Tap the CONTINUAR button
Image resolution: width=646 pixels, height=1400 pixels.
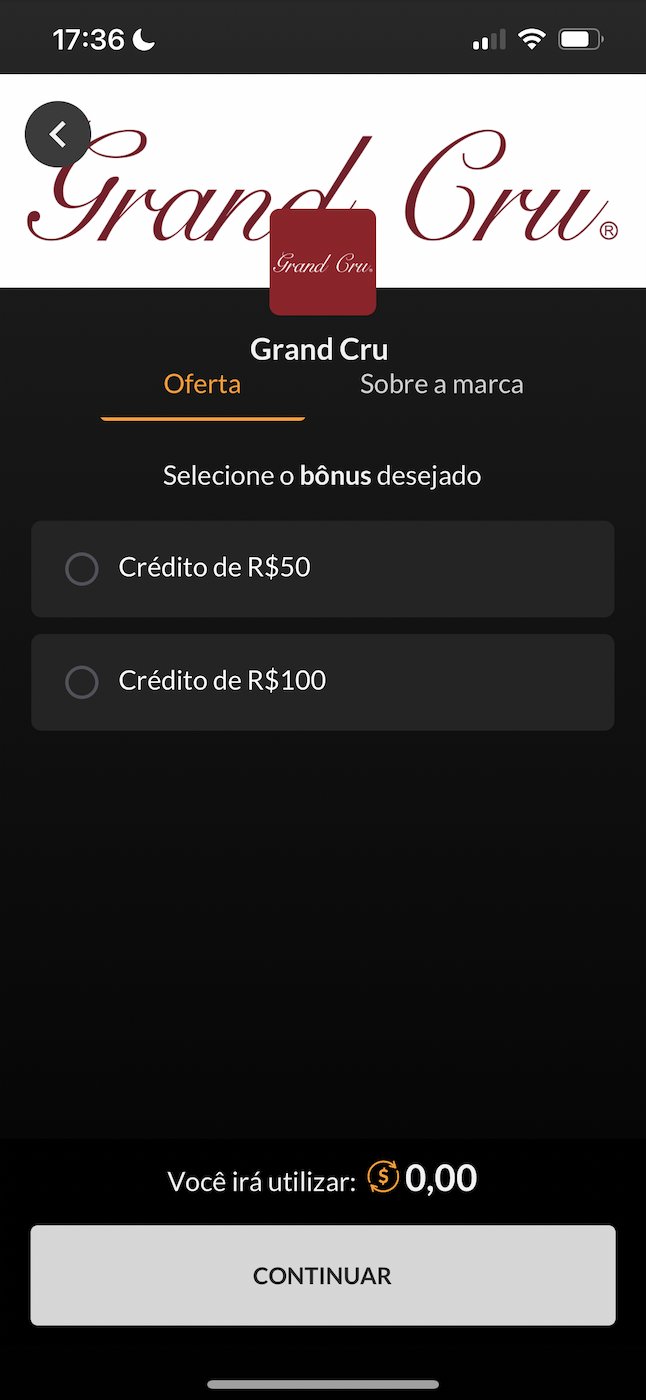[323, 1275]
